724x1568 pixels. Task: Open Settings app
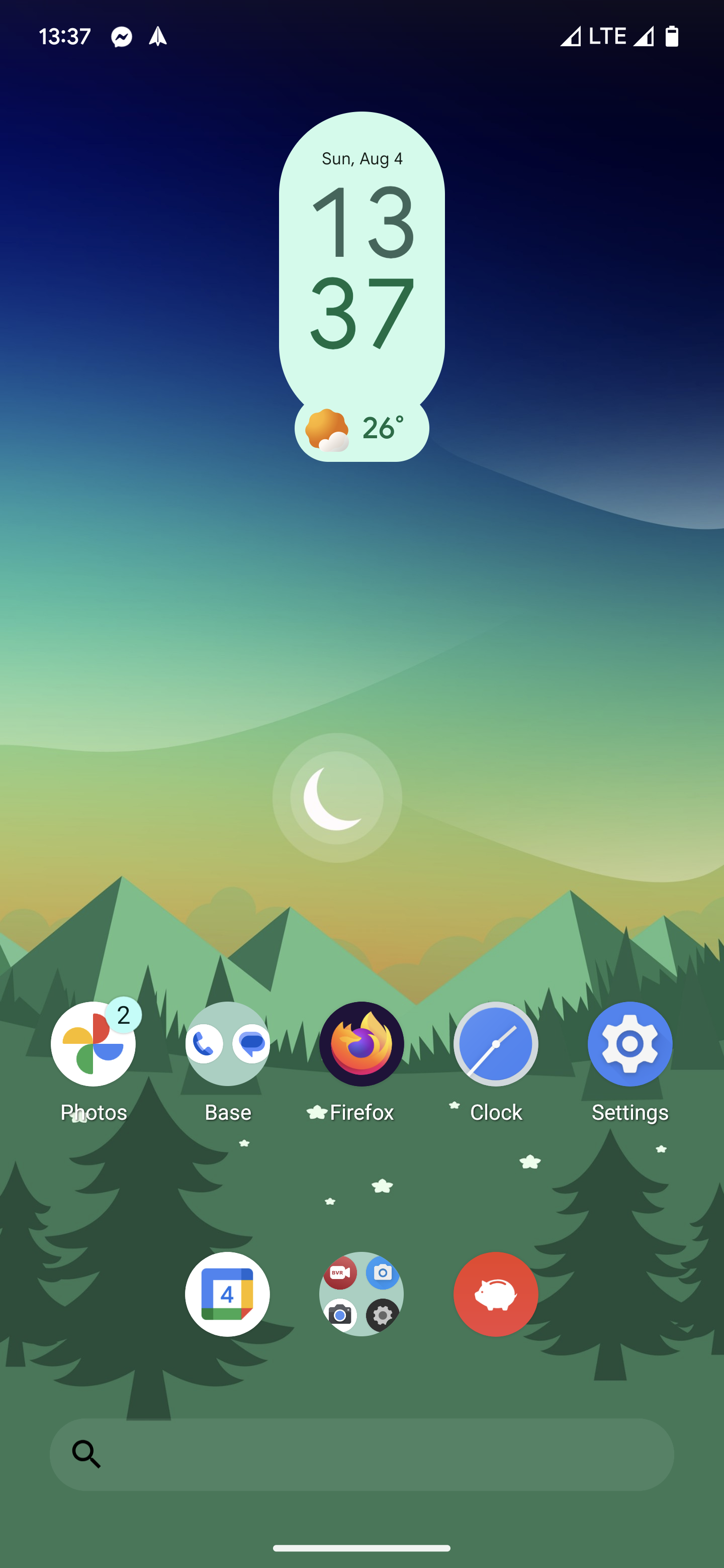tap(629, 1044)
